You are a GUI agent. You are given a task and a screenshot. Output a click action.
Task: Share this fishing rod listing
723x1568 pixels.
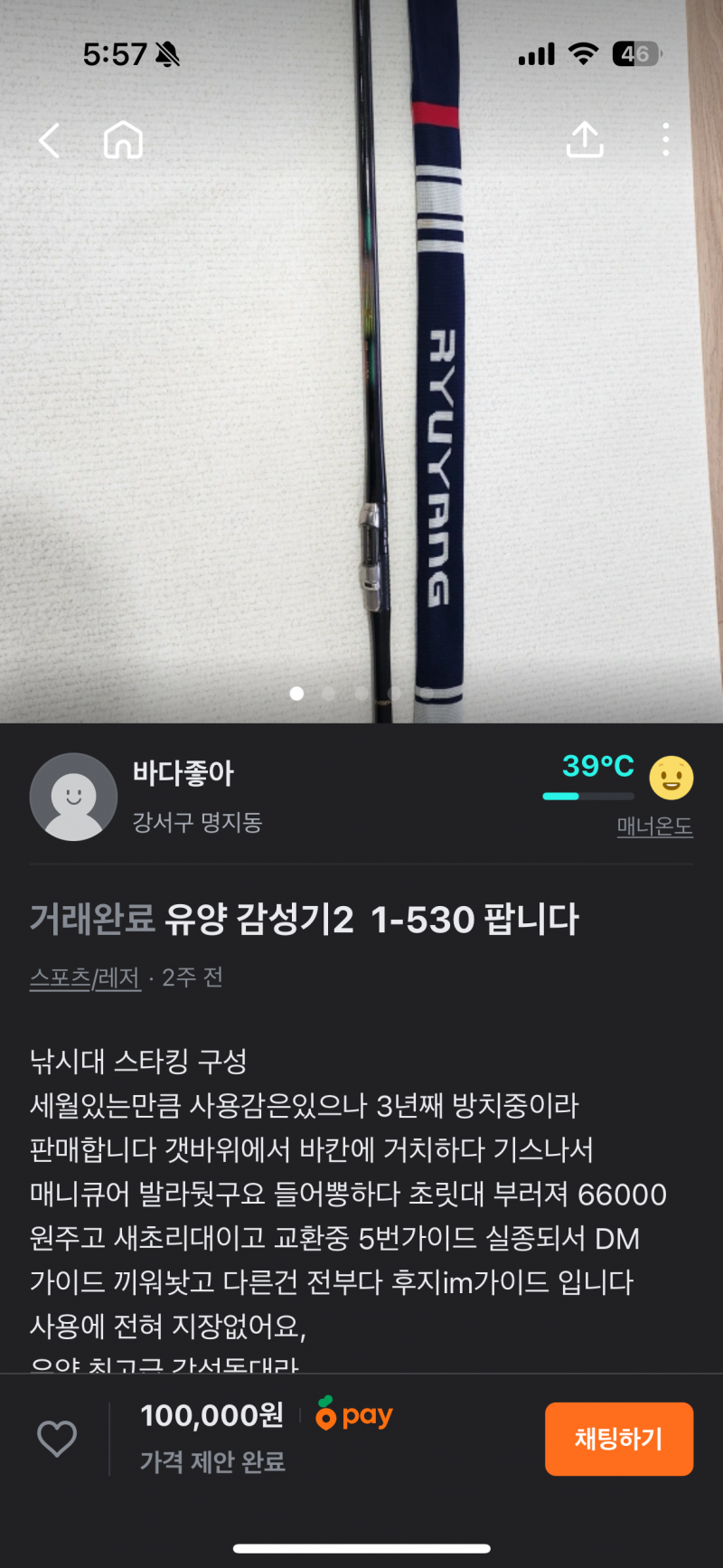click(x=585, y=140)
